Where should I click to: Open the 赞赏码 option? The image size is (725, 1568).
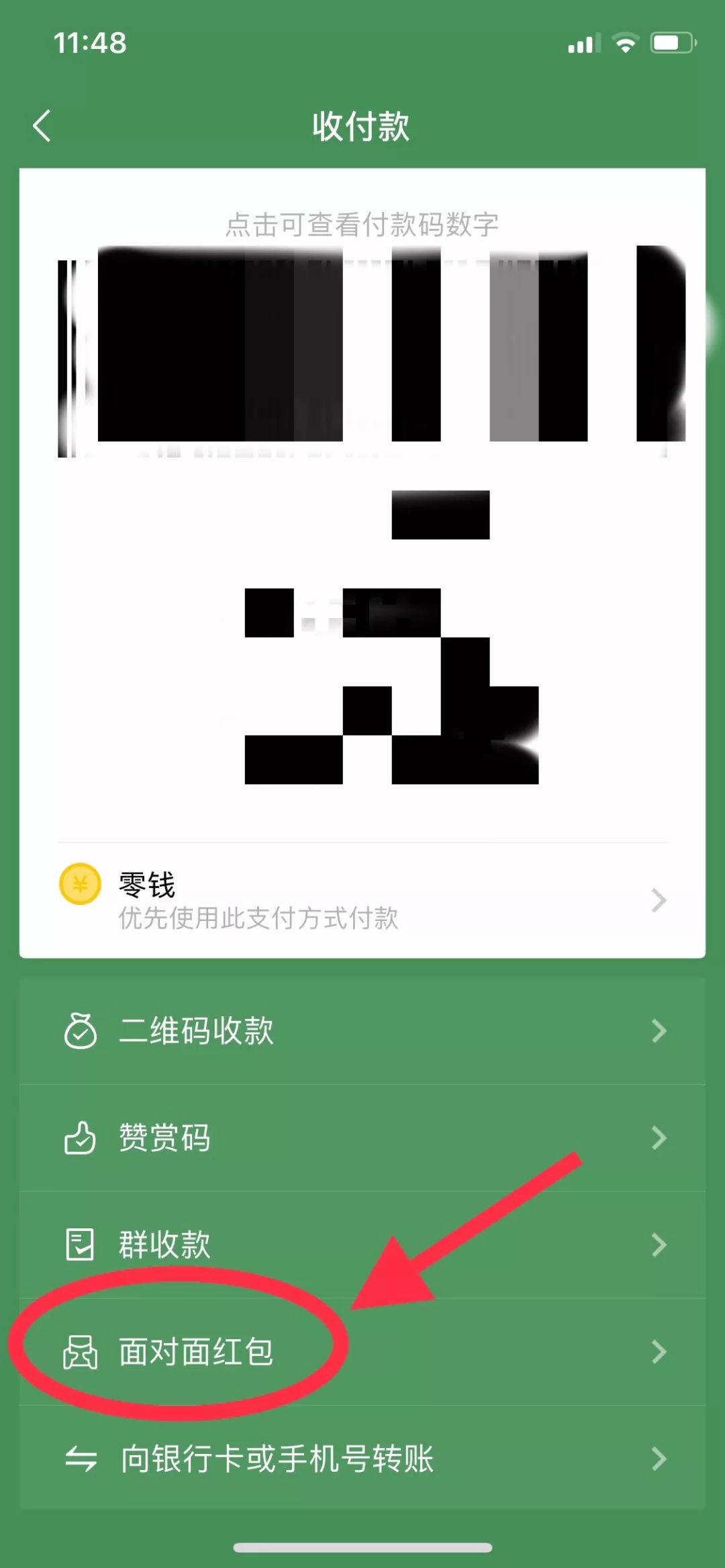point(362,1138)
